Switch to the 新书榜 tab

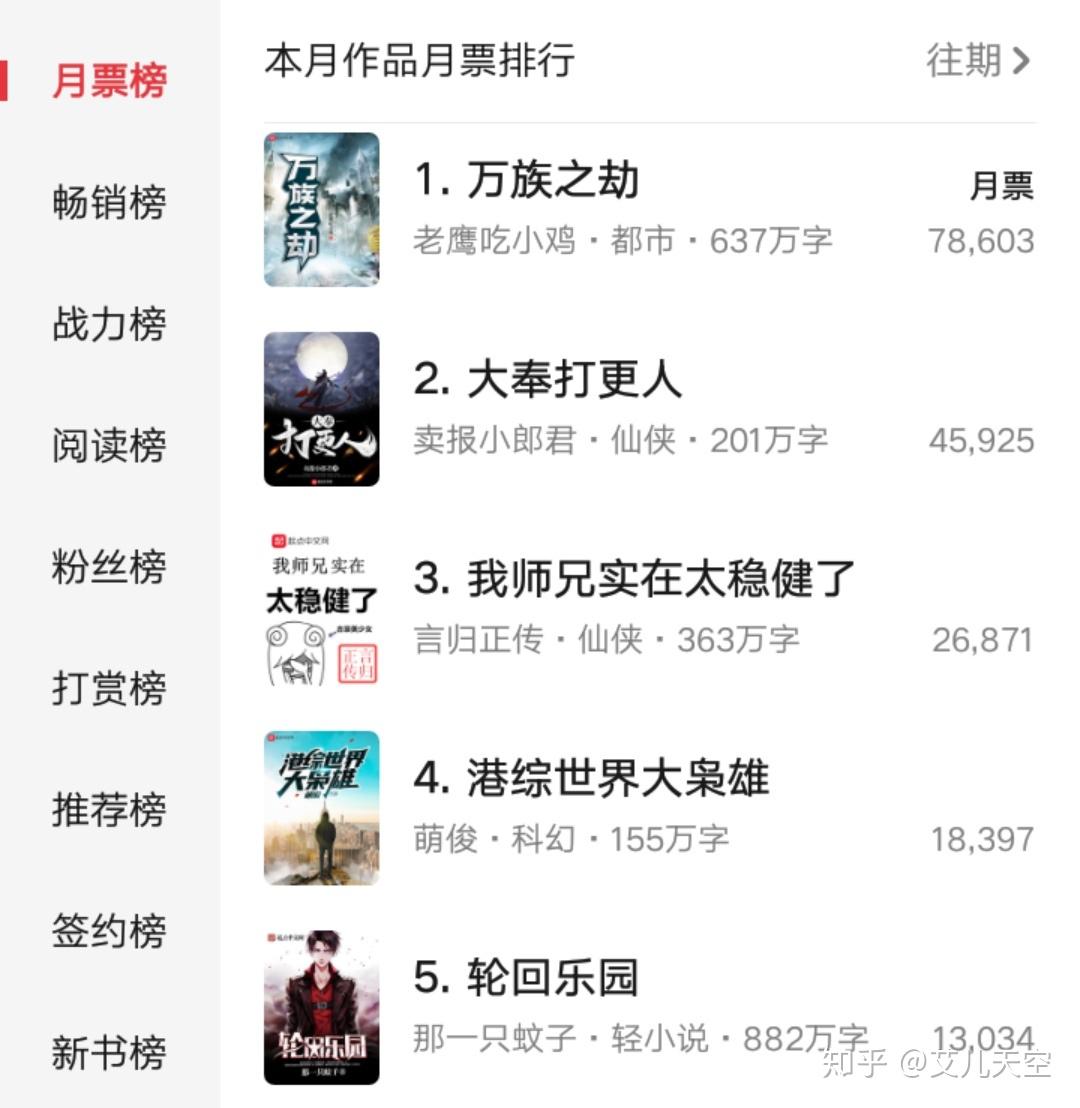(x=109, y=1052)
